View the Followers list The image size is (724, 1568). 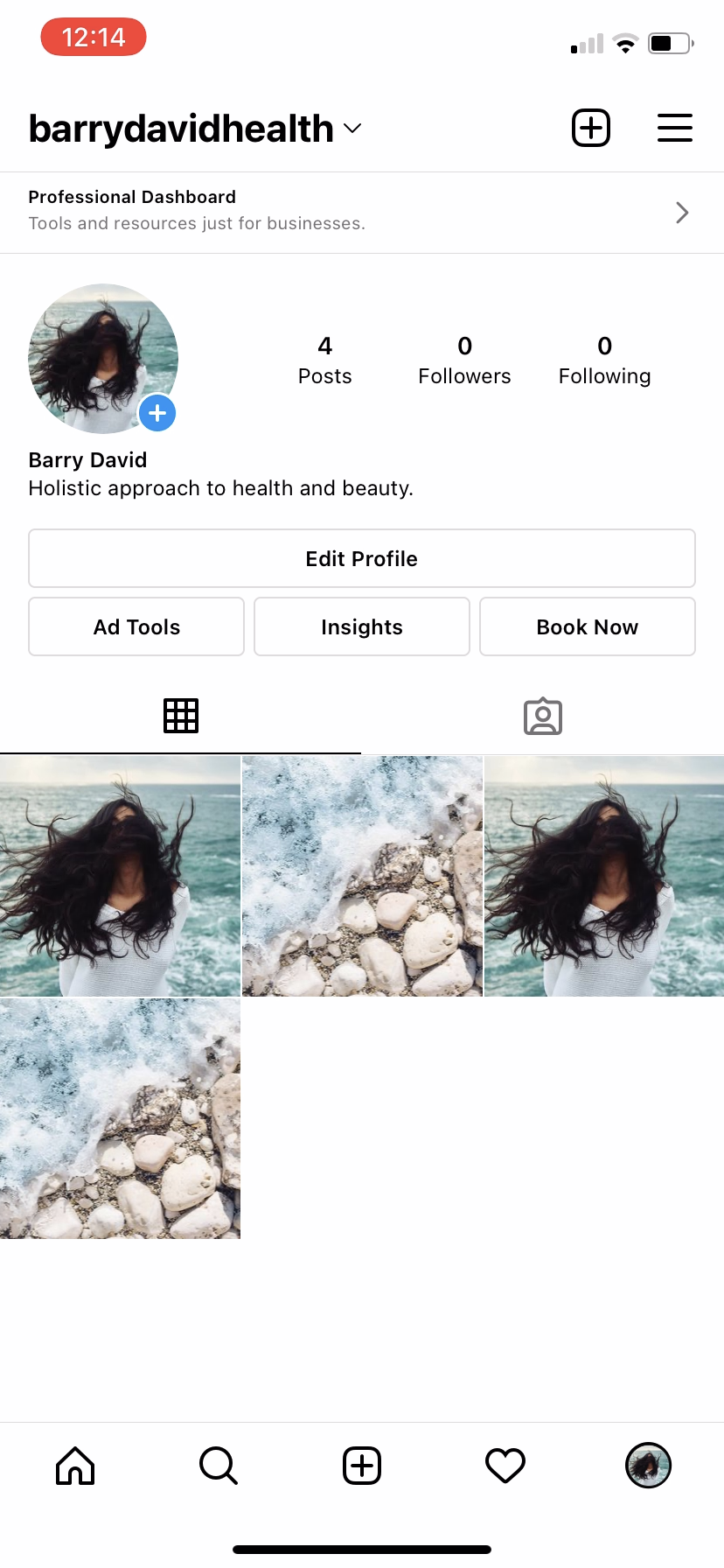pyautogui.click(x=464, y=360)
